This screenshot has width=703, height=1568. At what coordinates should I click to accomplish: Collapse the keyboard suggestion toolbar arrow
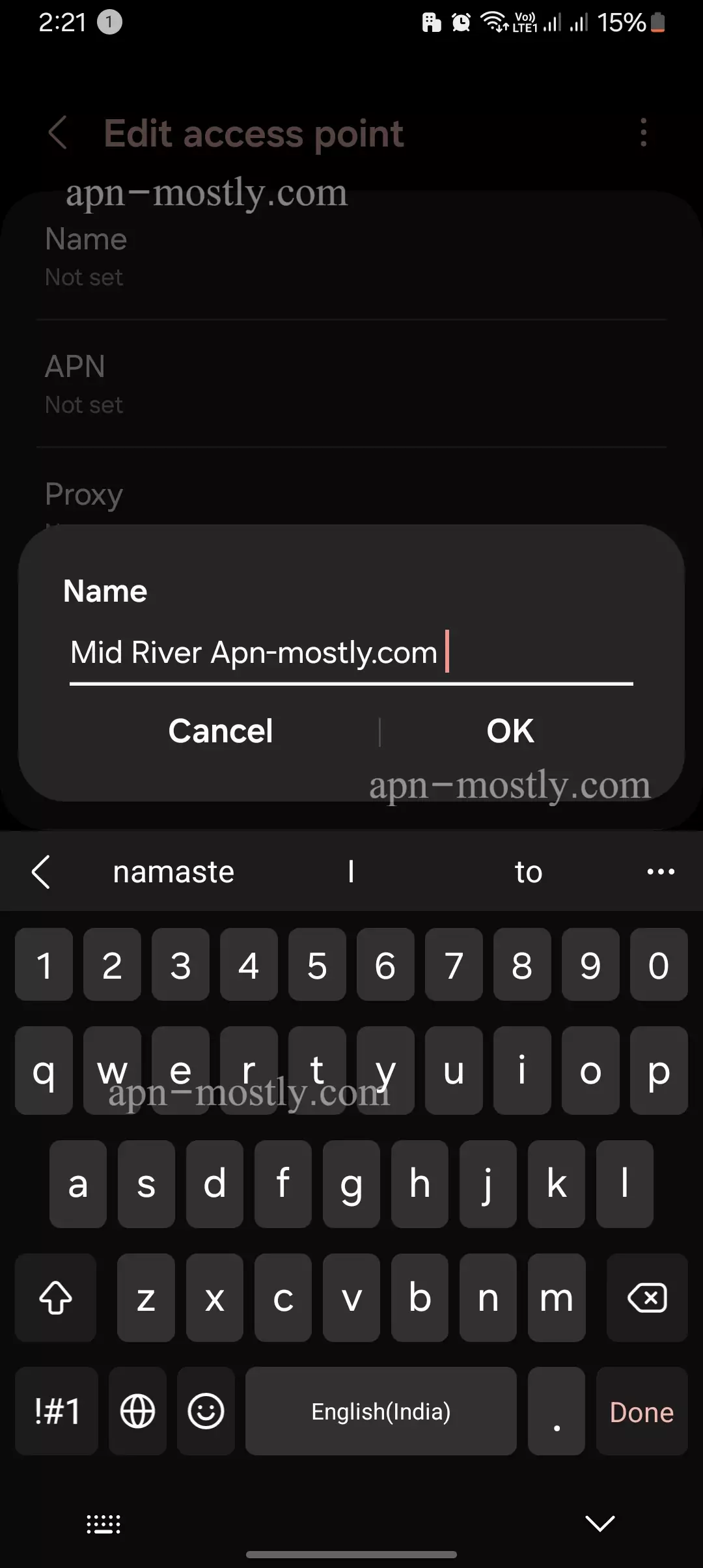pos(41,871)
